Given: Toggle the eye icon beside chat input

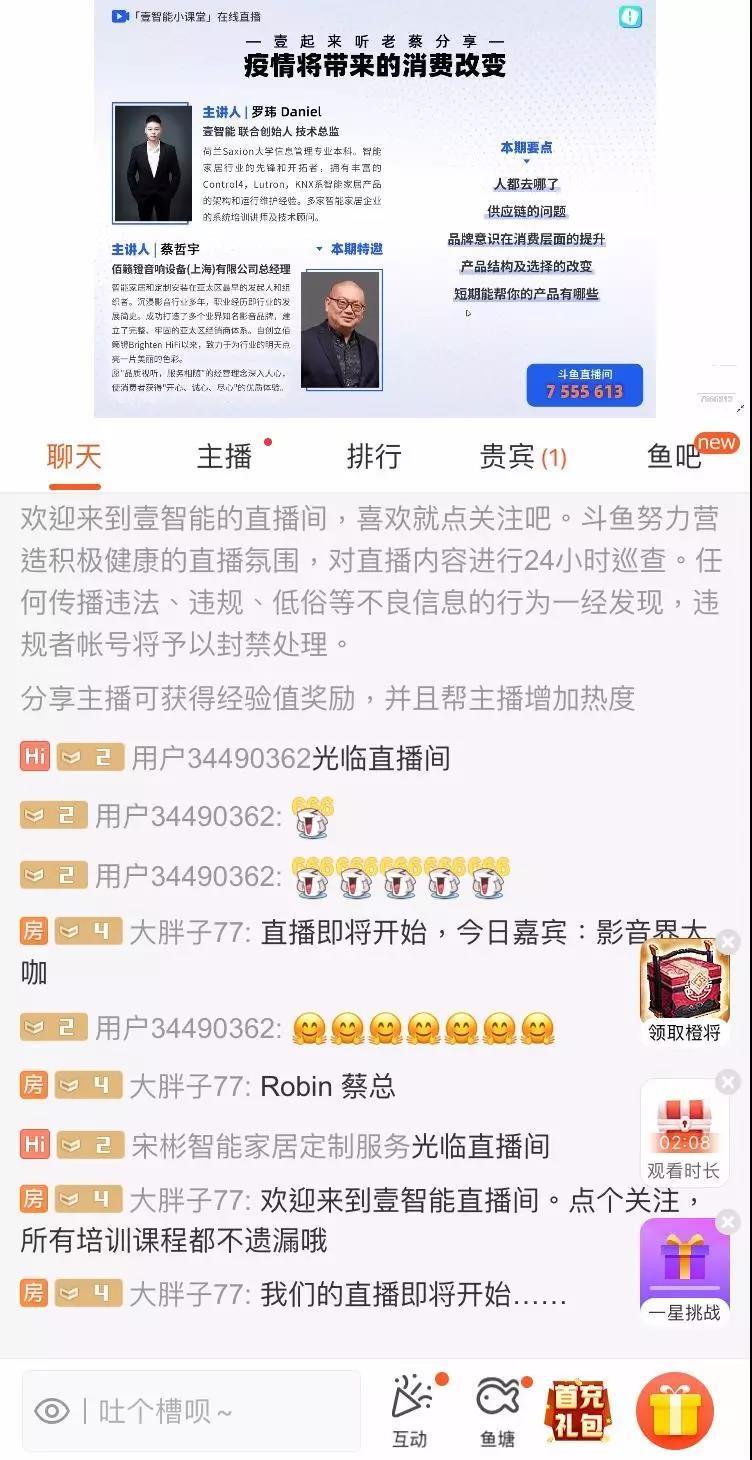Looking at the screenshot, I should pos(52,1411).
